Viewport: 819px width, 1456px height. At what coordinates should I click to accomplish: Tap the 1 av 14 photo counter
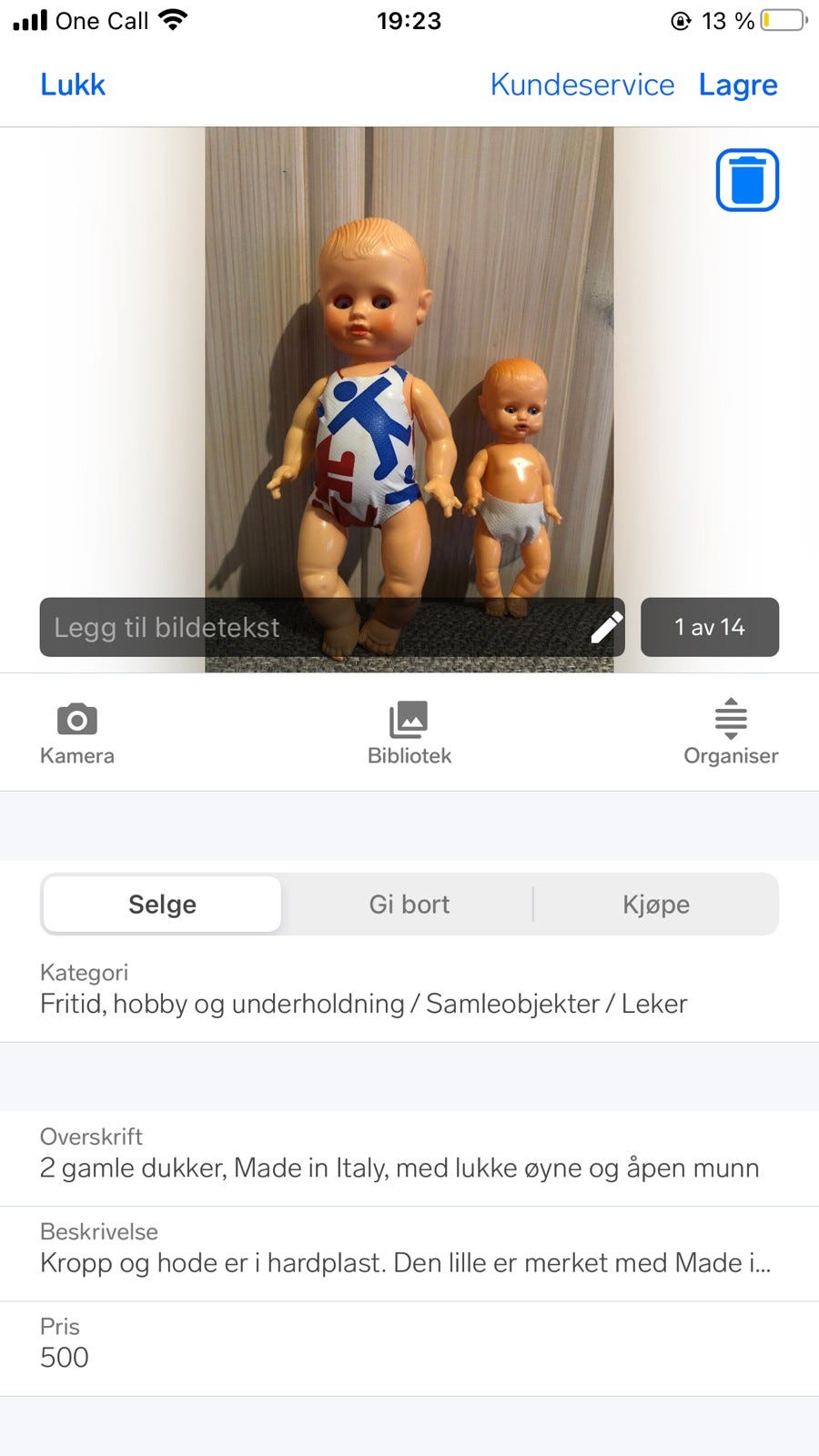[x=710, y=627]
